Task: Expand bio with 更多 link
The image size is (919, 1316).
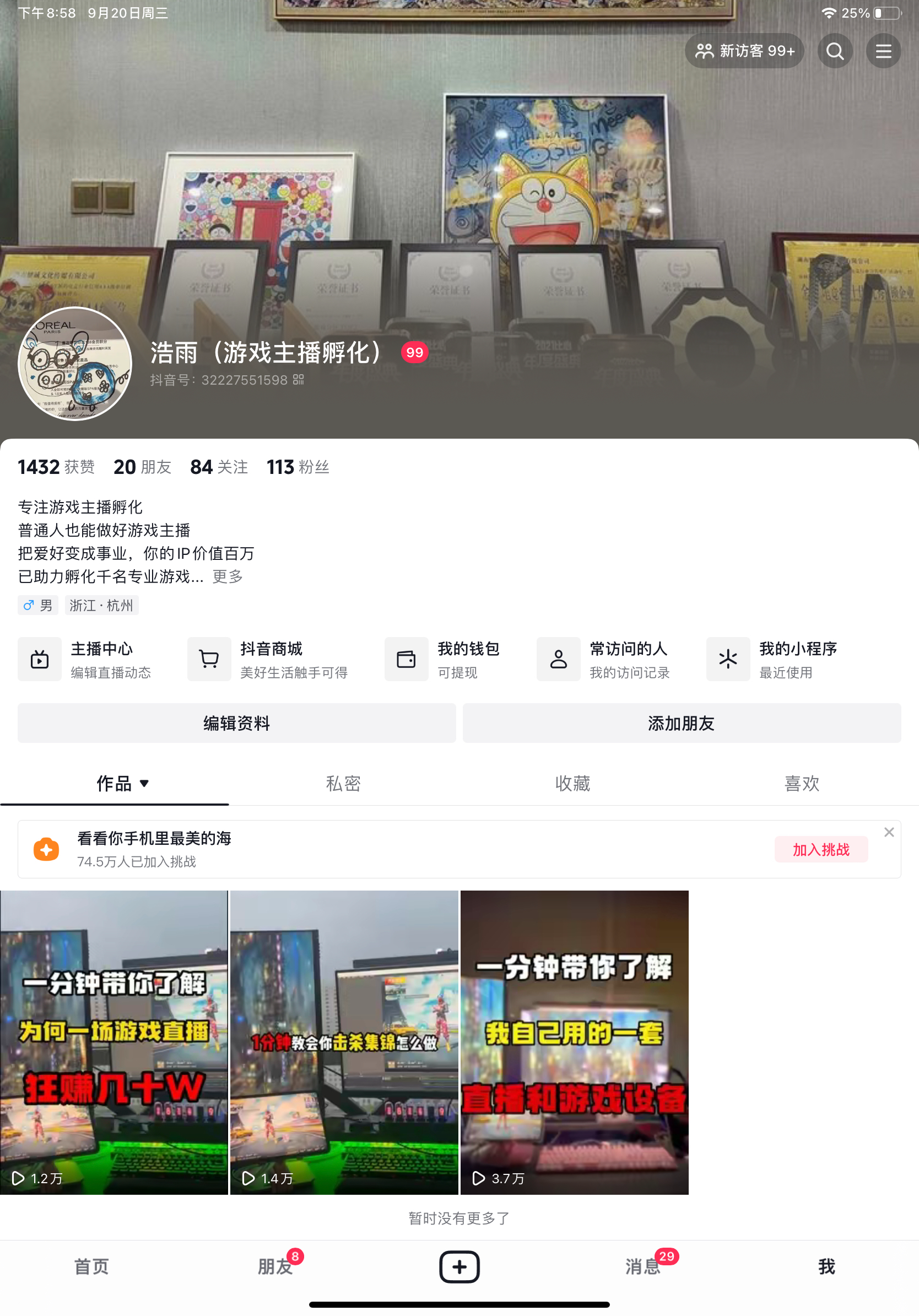Action: pyautogui.click(x=228, y=576)
